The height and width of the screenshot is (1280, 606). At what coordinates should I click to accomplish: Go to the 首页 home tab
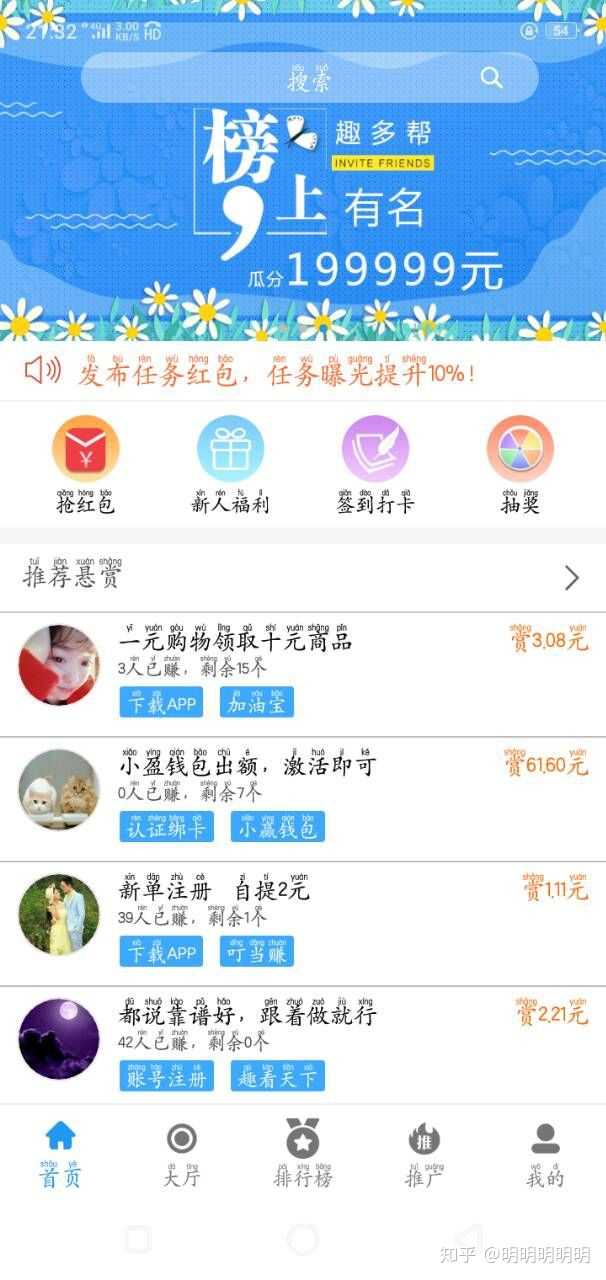tap(60, 1155)
